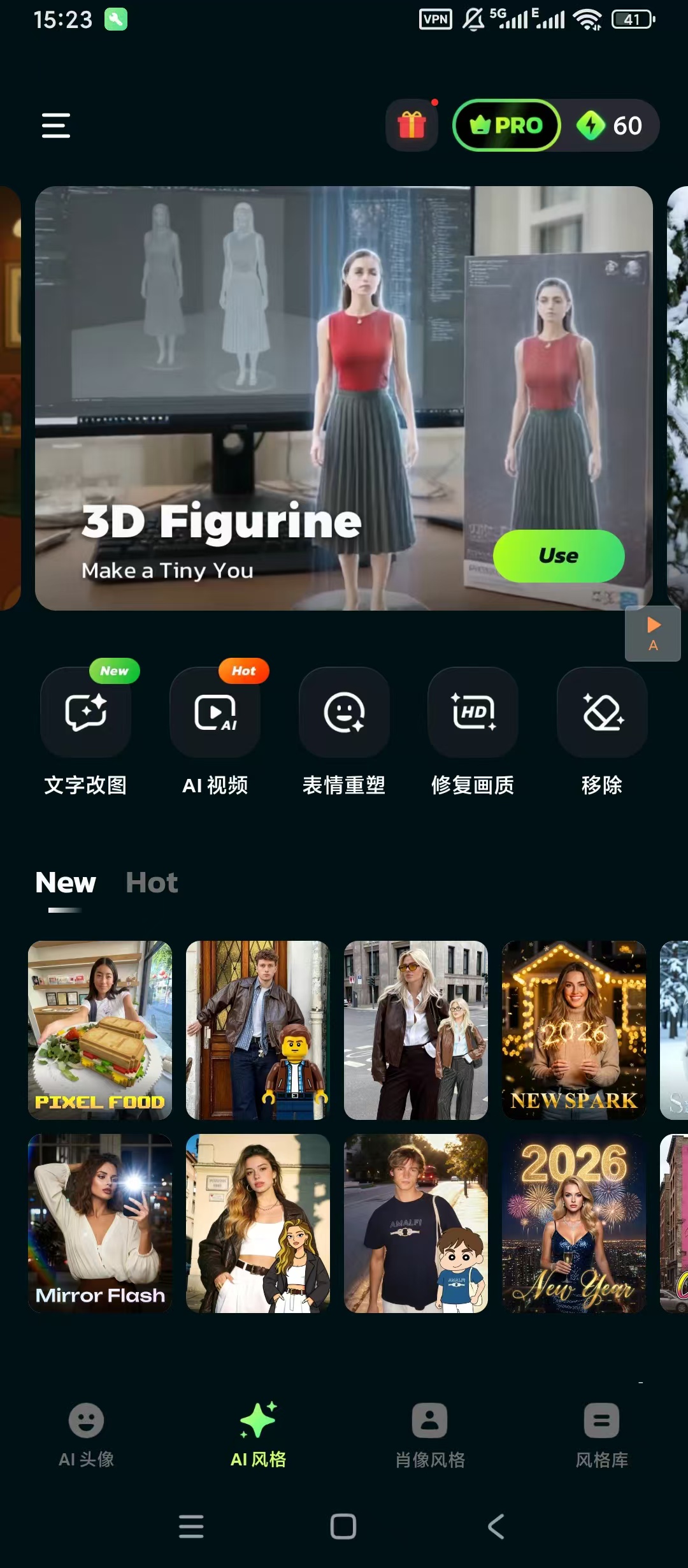Open the gift rewards icon
The height and width of the screenshot is (1568, 688).
click(x=412, y=126)
